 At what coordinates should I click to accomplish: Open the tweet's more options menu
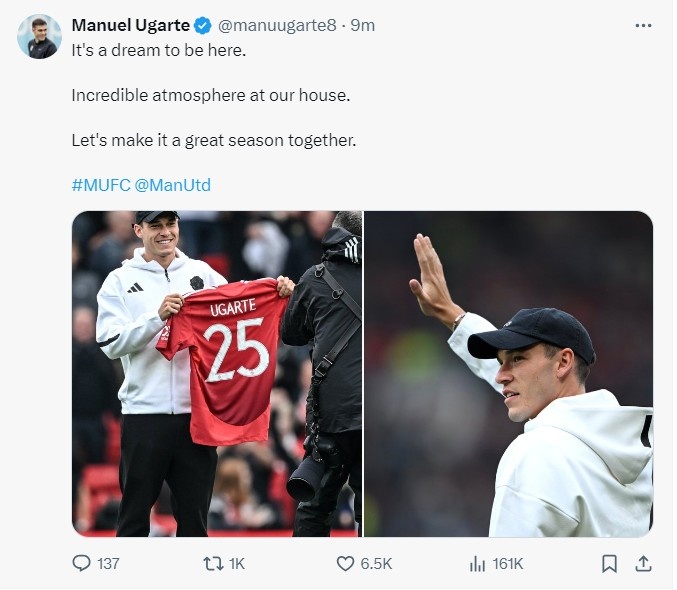[643, 26]
